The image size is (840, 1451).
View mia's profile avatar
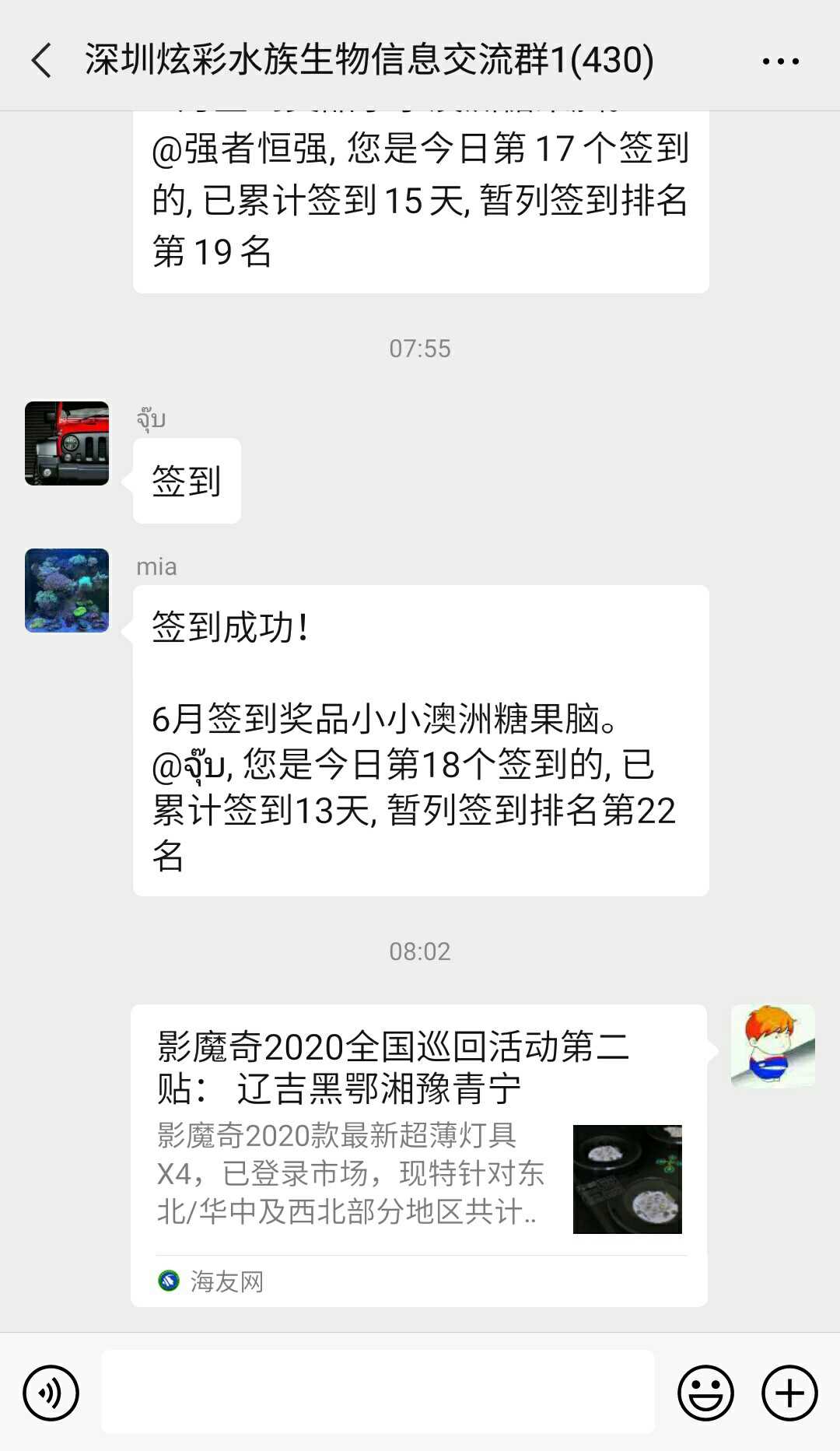[67, 591]
